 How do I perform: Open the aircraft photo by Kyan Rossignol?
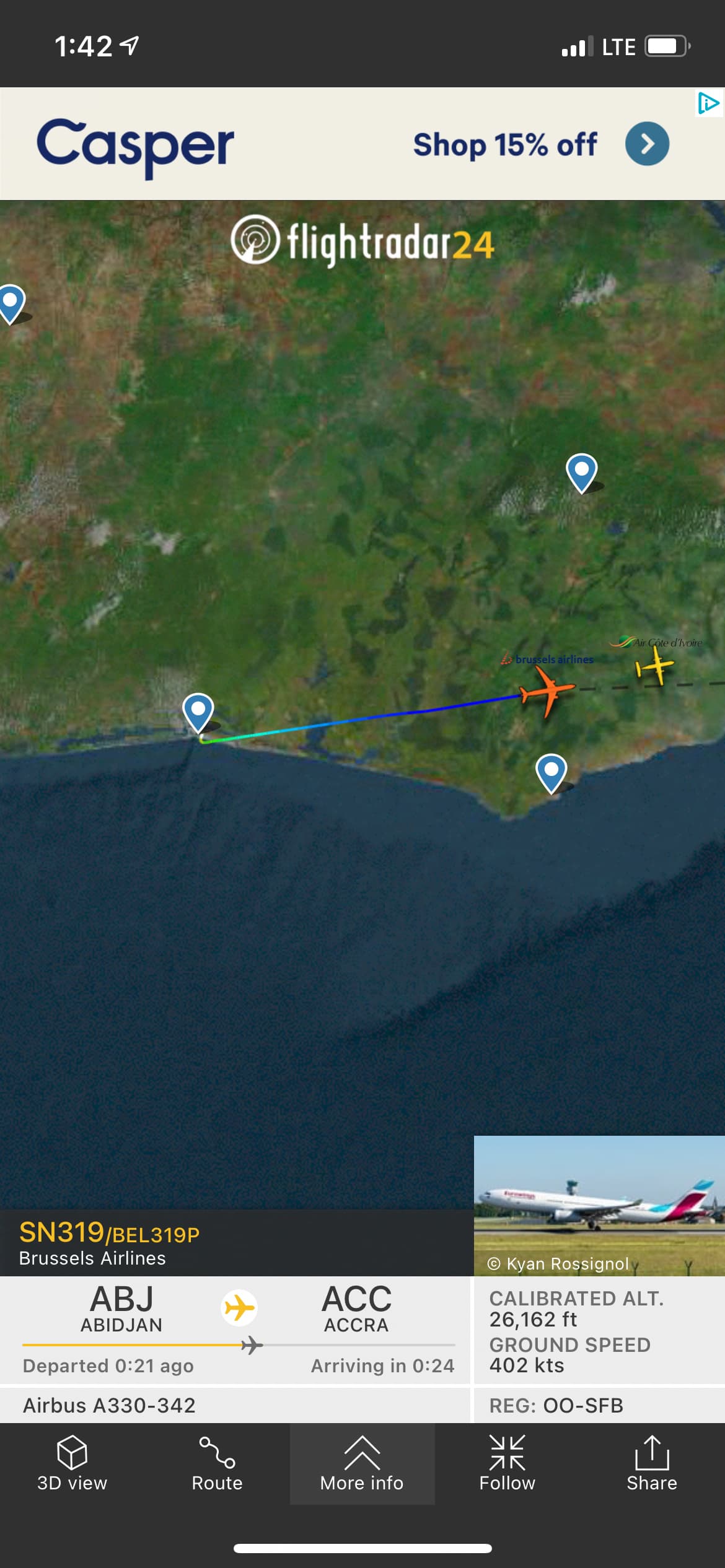pyautogui.click(x=599, y=1204)
